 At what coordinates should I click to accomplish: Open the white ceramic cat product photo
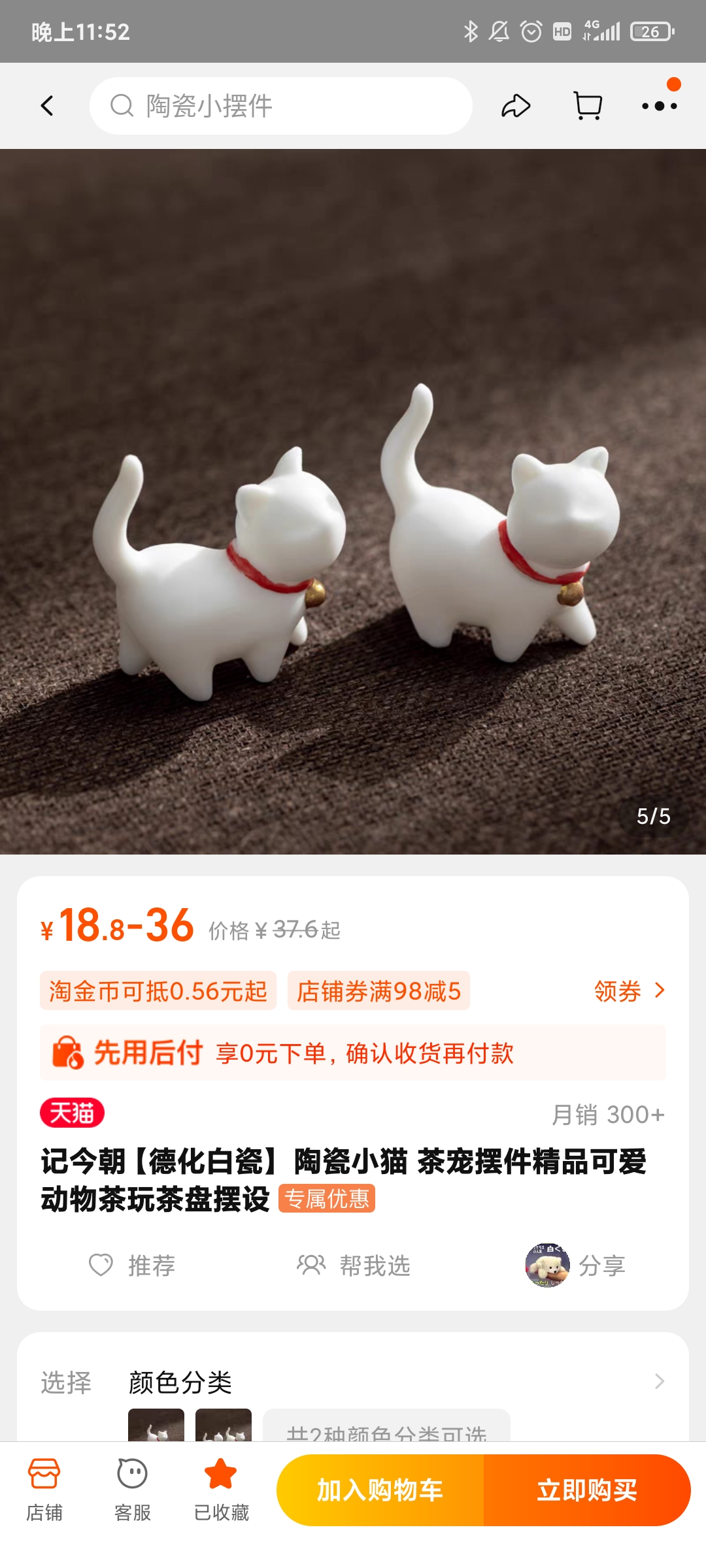click(x=353, y=502)
